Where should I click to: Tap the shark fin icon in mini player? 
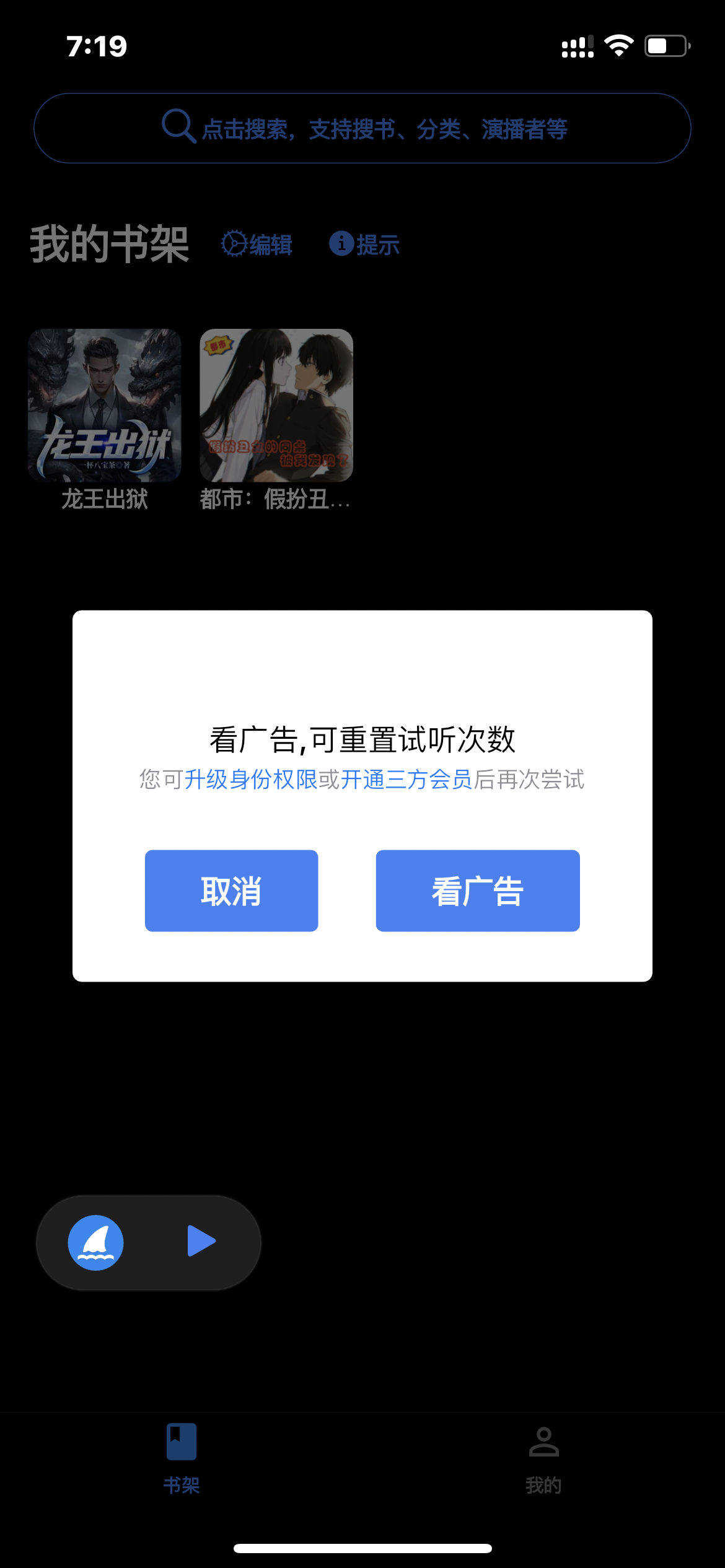(97, 1243)
